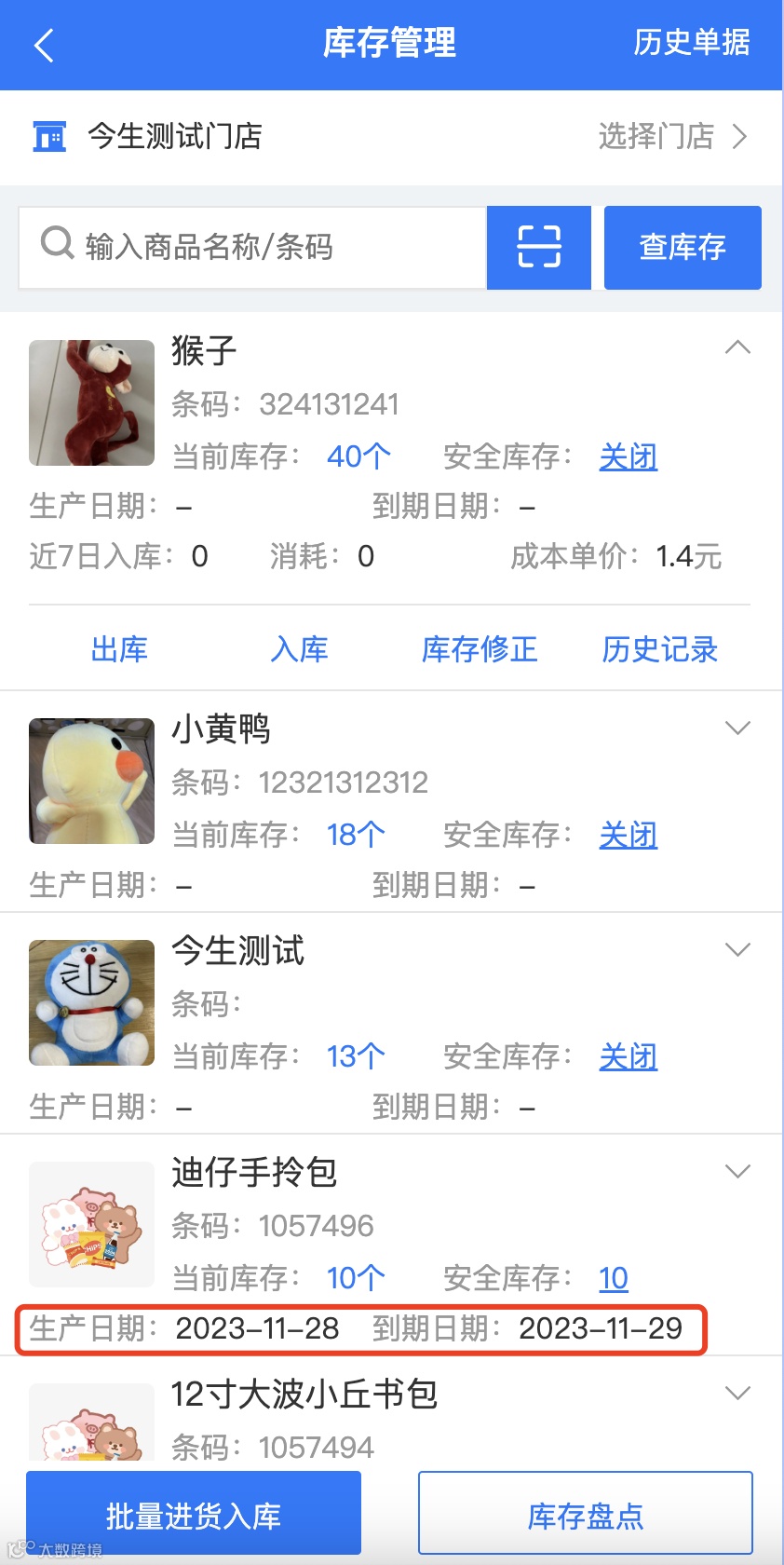
Task: Tap the 查库存 button
Action: pos(683,247)
